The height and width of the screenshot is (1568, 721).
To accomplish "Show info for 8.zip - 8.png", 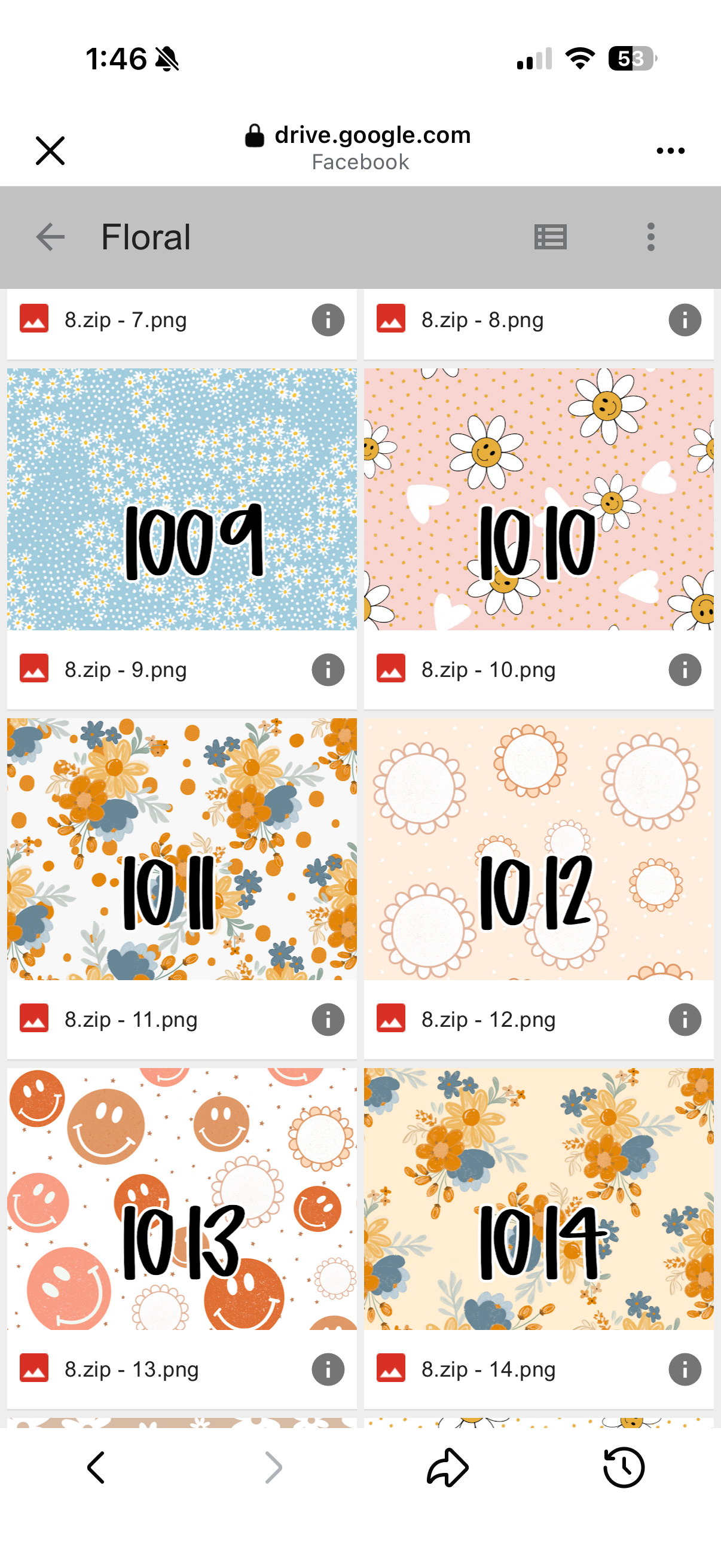I will [685, 320].
